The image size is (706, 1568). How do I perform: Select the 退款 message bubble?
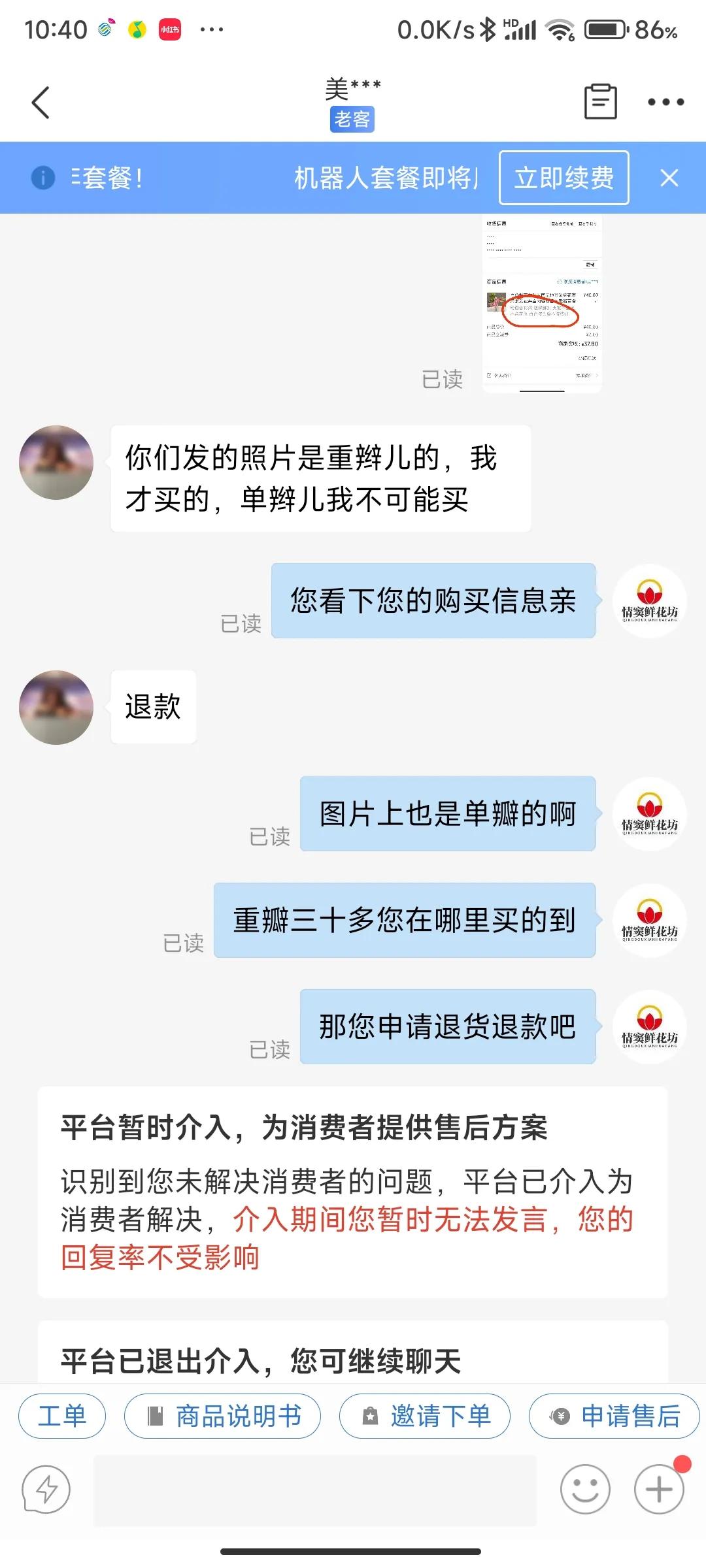pyautogui.click(x=152, y=707)
